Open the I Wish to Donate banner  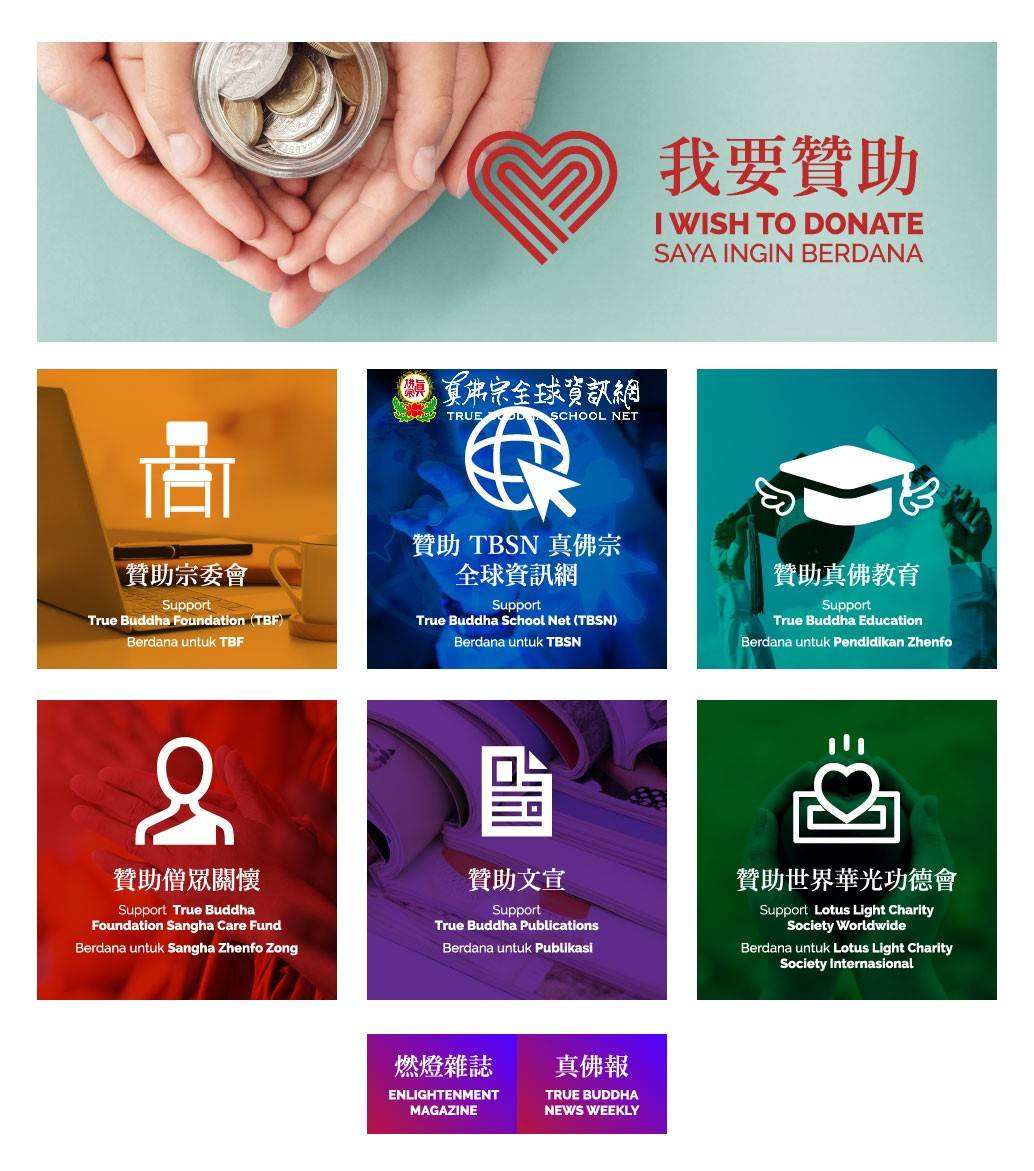pyautogui.click(x=516, y=192)
